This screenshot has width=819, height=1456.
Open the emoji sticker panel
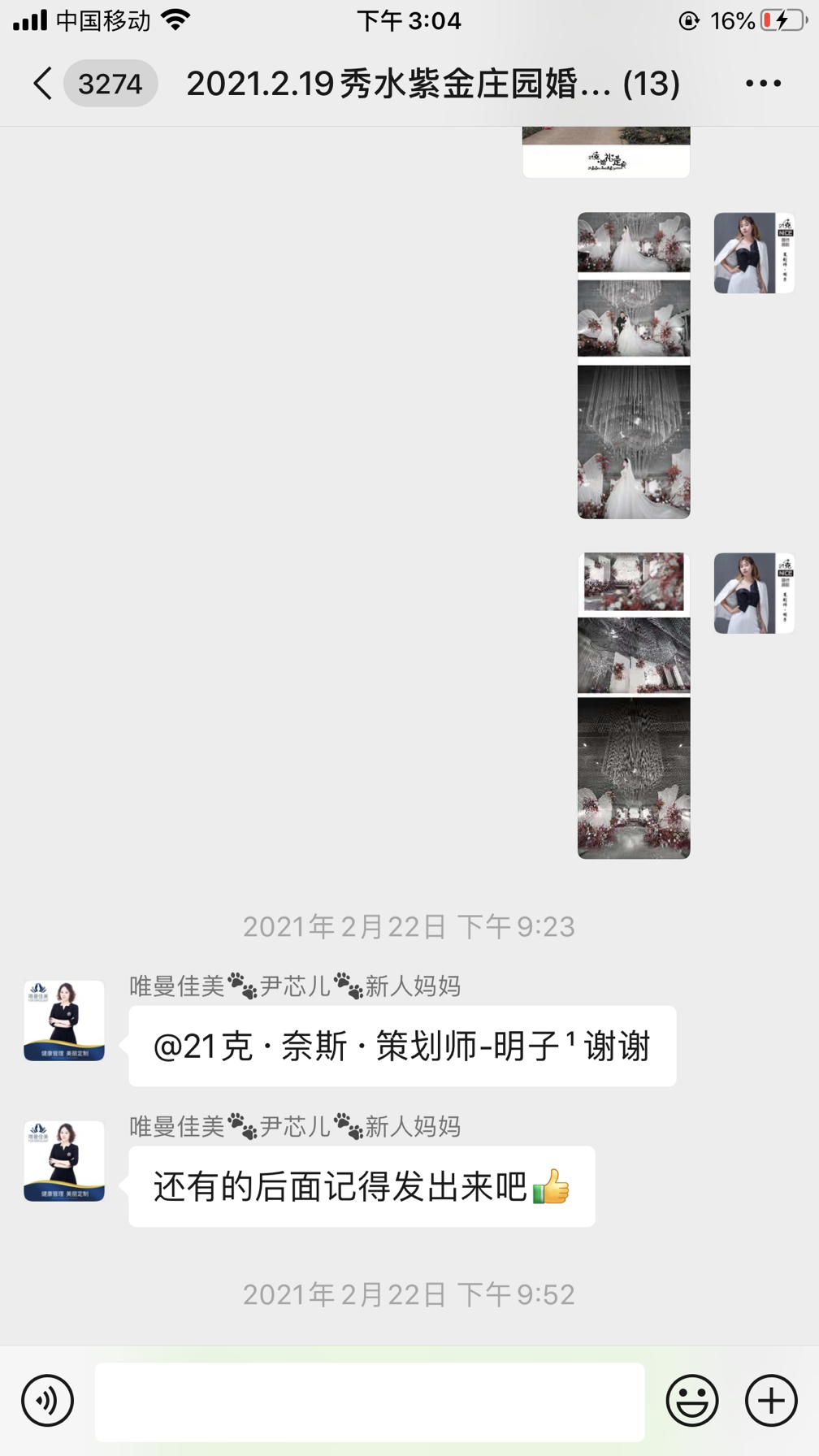(692, 1400)
